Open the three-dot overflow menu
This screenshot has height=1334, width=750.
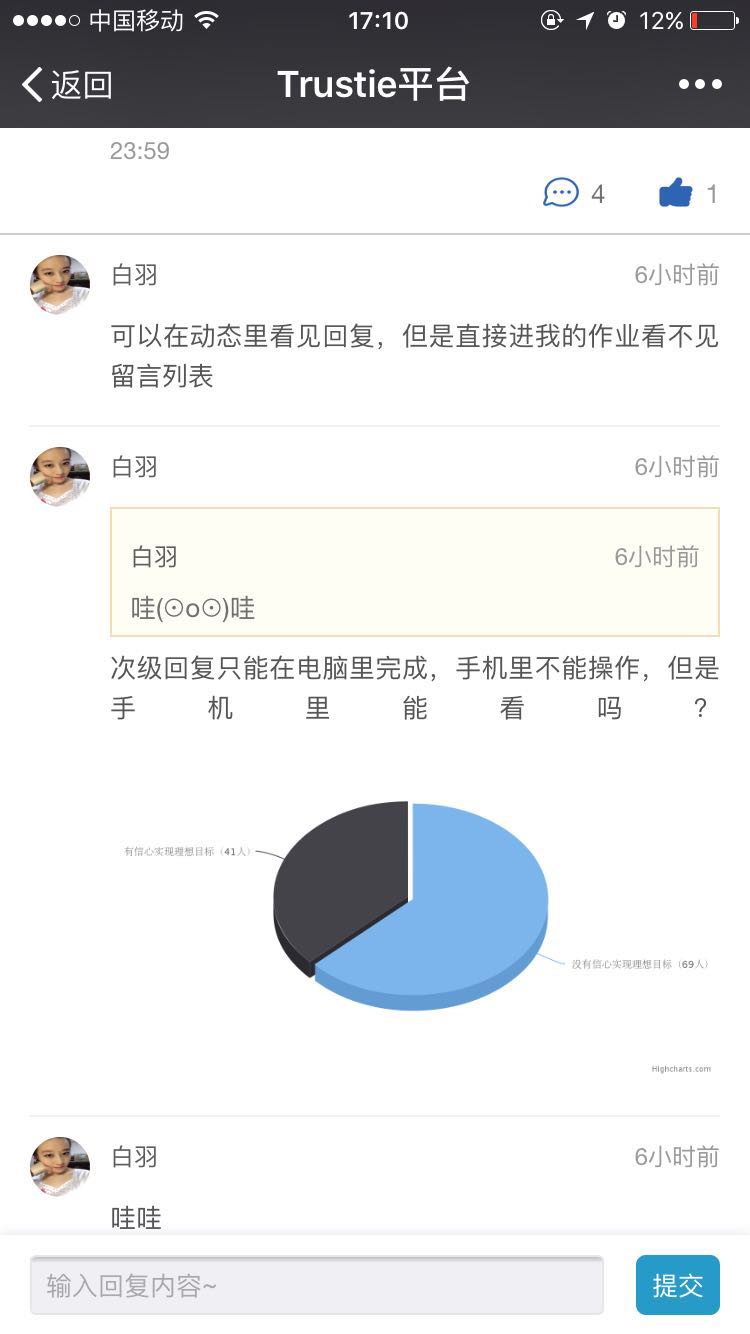(x=700, y=85)
